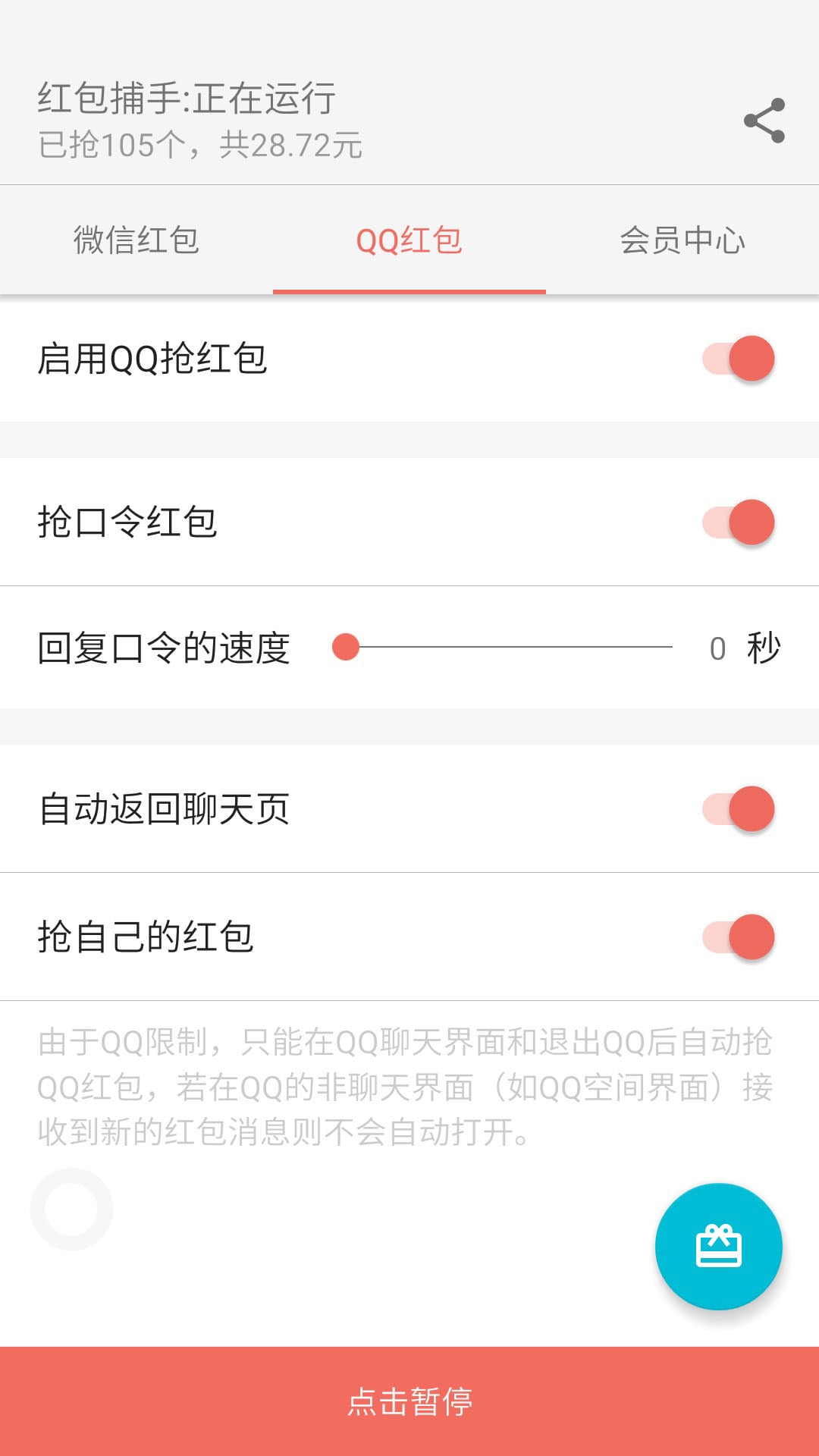Open the floating gift button
819x1456 pixels.
point(718,1246)
